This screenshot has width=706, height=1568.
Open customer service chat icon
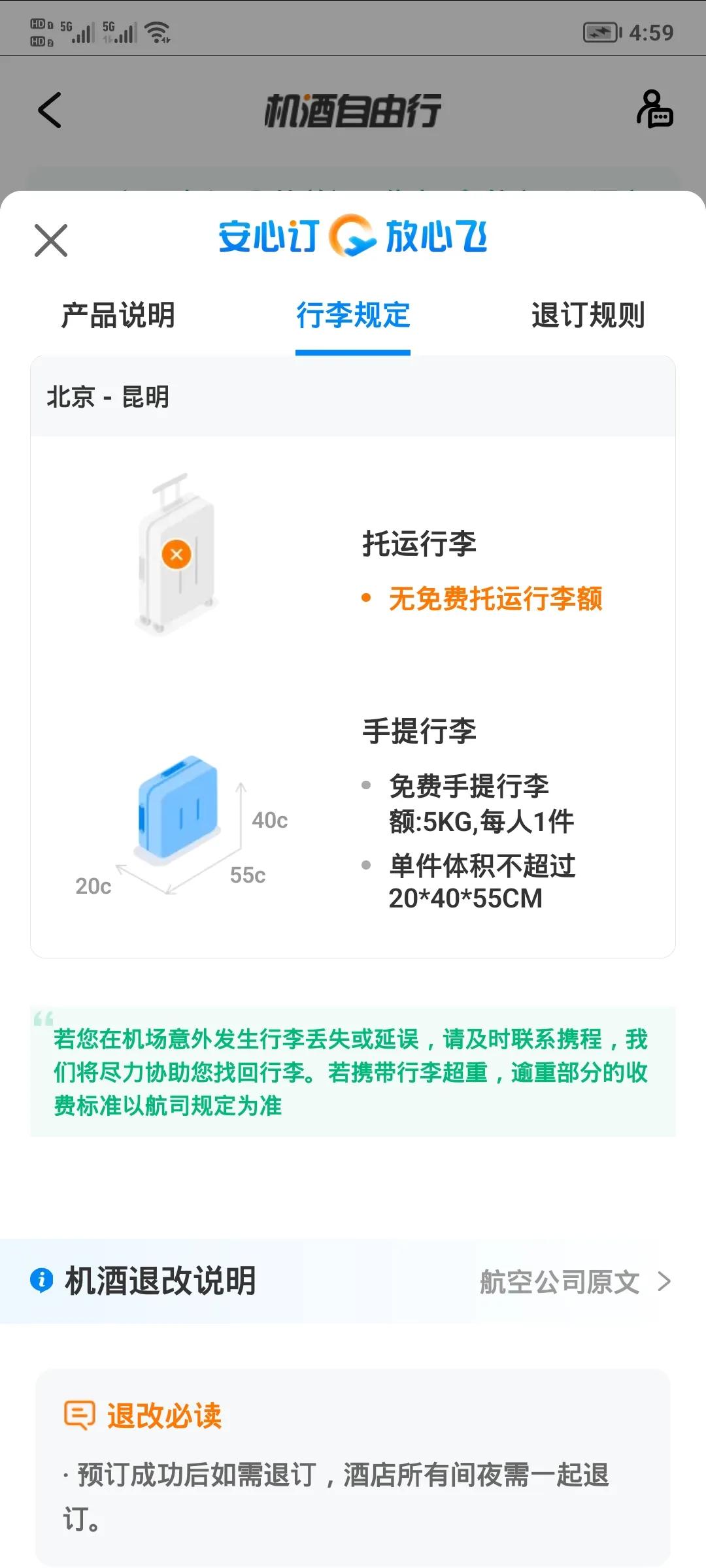point(655,112)
